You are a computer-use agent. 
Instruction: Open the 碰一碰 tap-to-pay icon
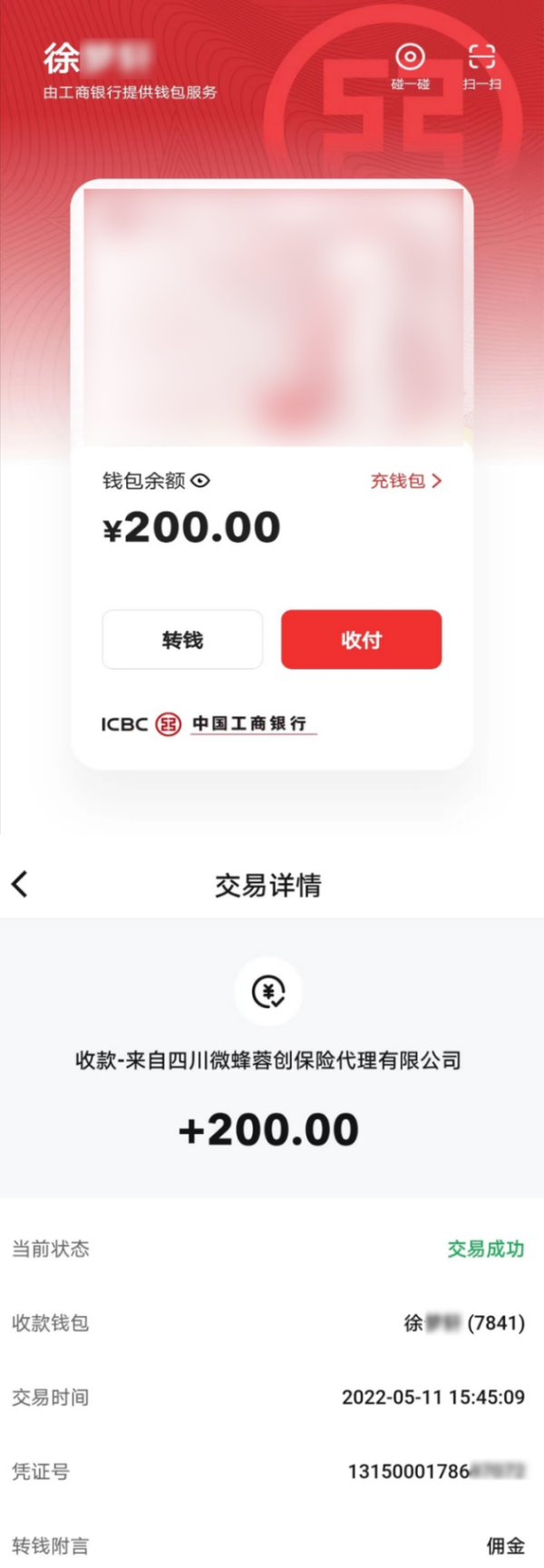(x=410, y=64)
